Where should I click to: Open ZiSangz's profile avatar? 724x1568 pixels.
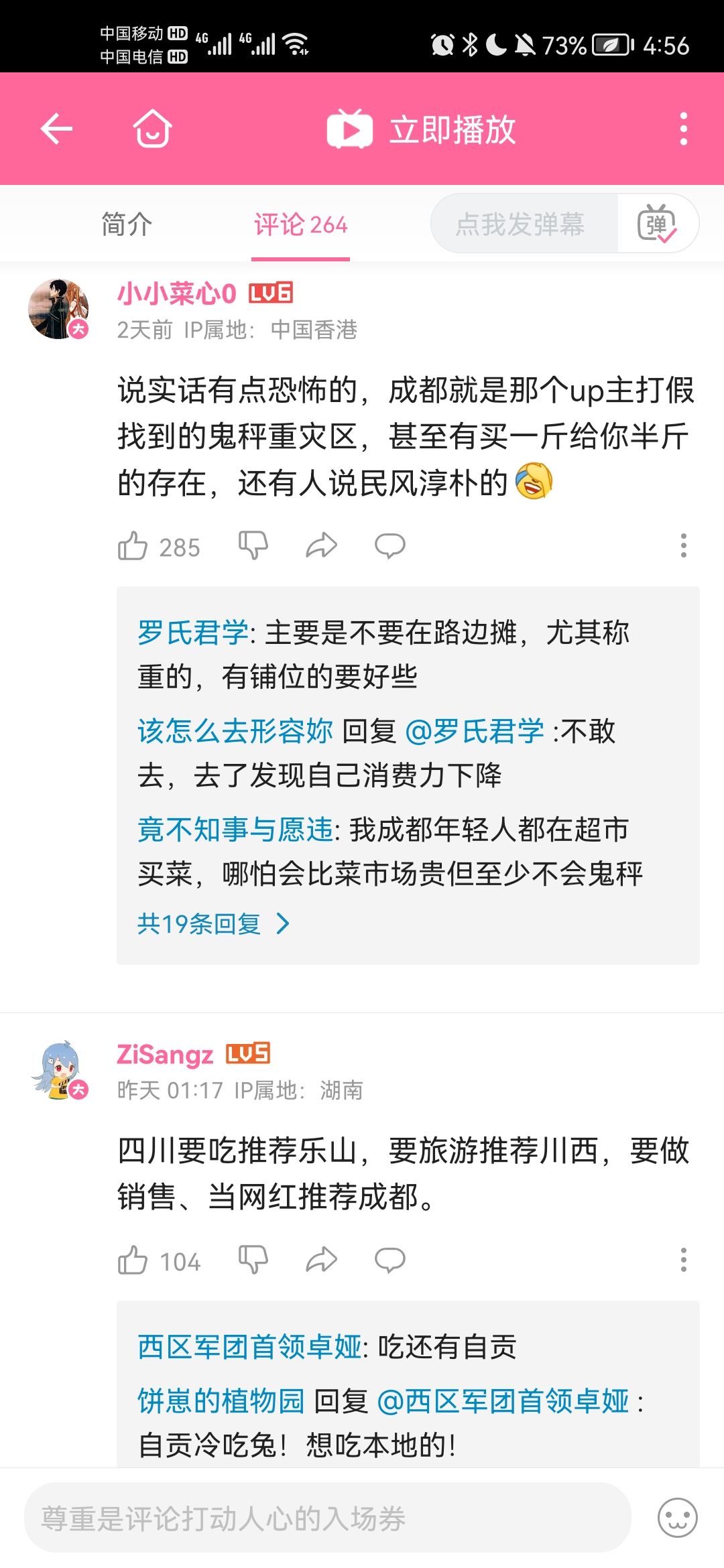point(59,1069)
